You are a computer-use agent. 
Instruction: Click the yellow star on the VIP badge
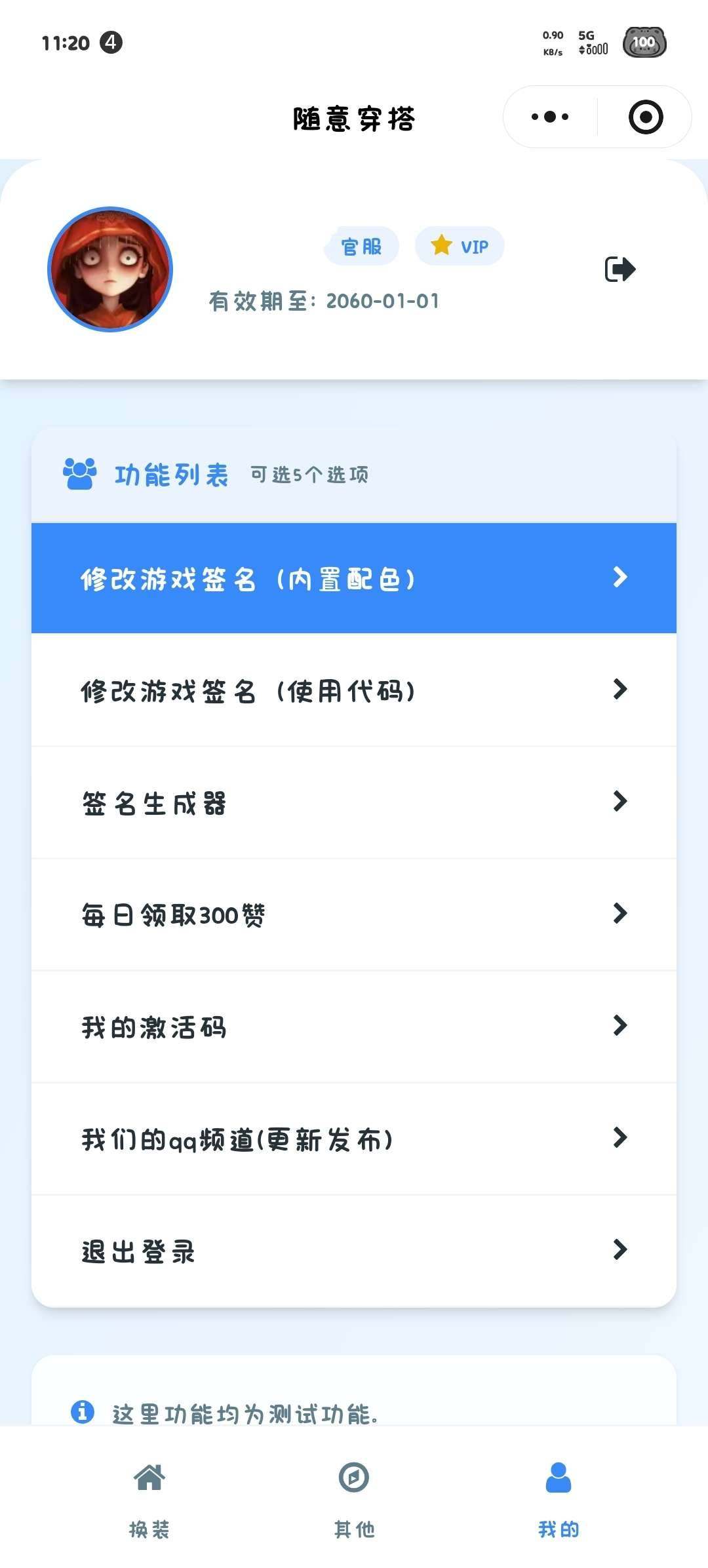(x=441, y=246)
